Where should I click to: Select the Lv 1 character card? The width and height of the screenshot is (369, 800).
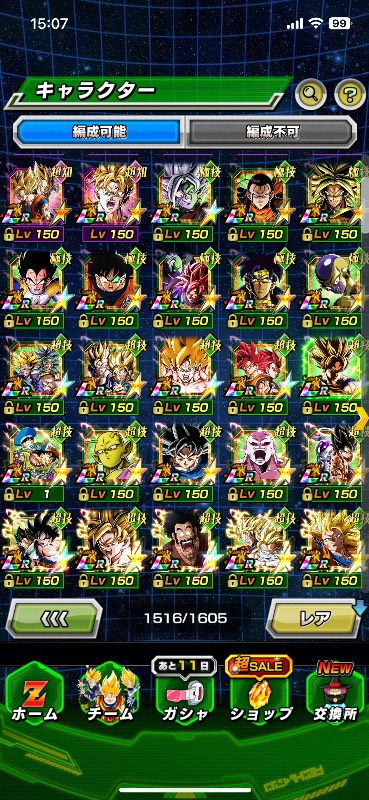tap(35, 463)
